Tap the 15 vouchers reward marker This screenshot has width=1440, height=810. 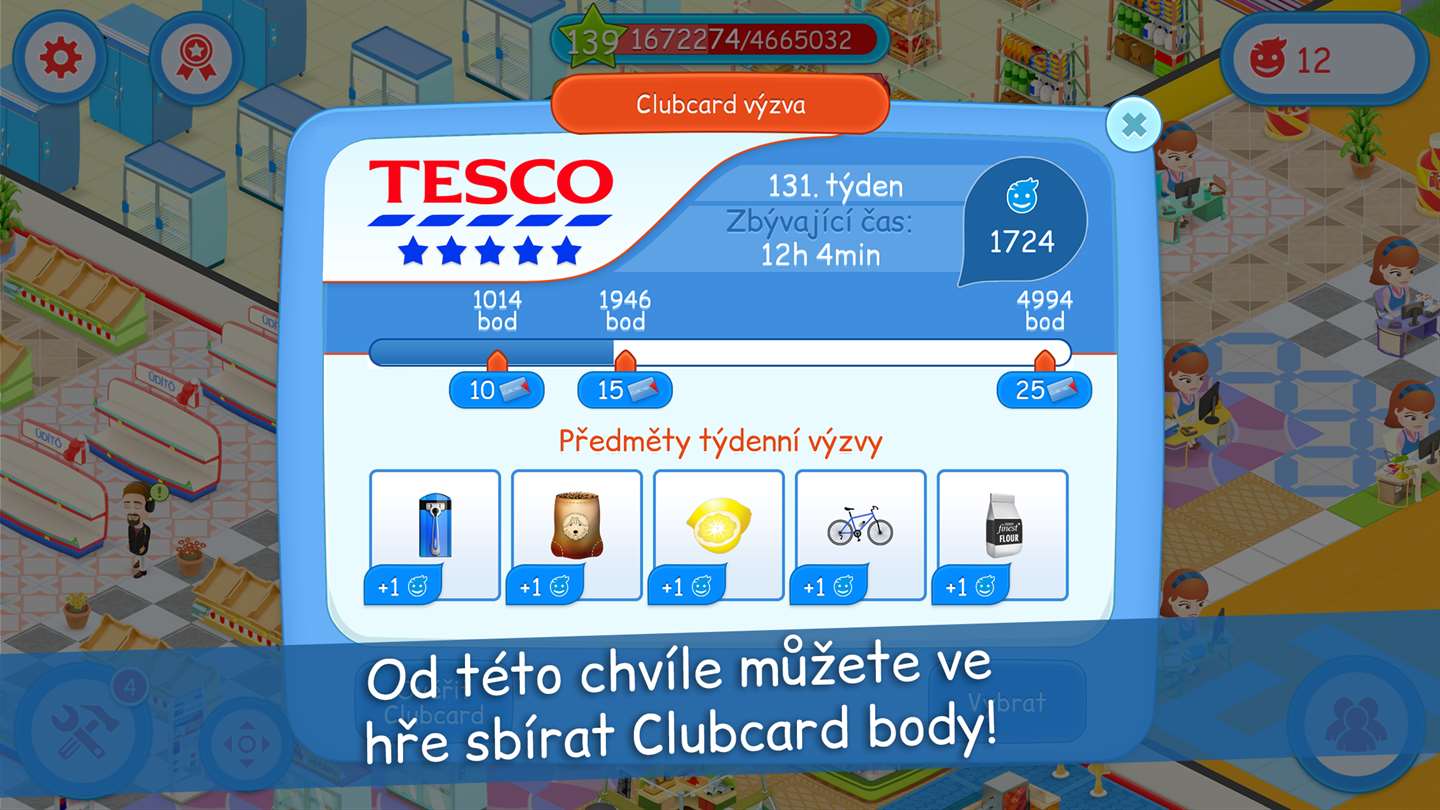625,390
